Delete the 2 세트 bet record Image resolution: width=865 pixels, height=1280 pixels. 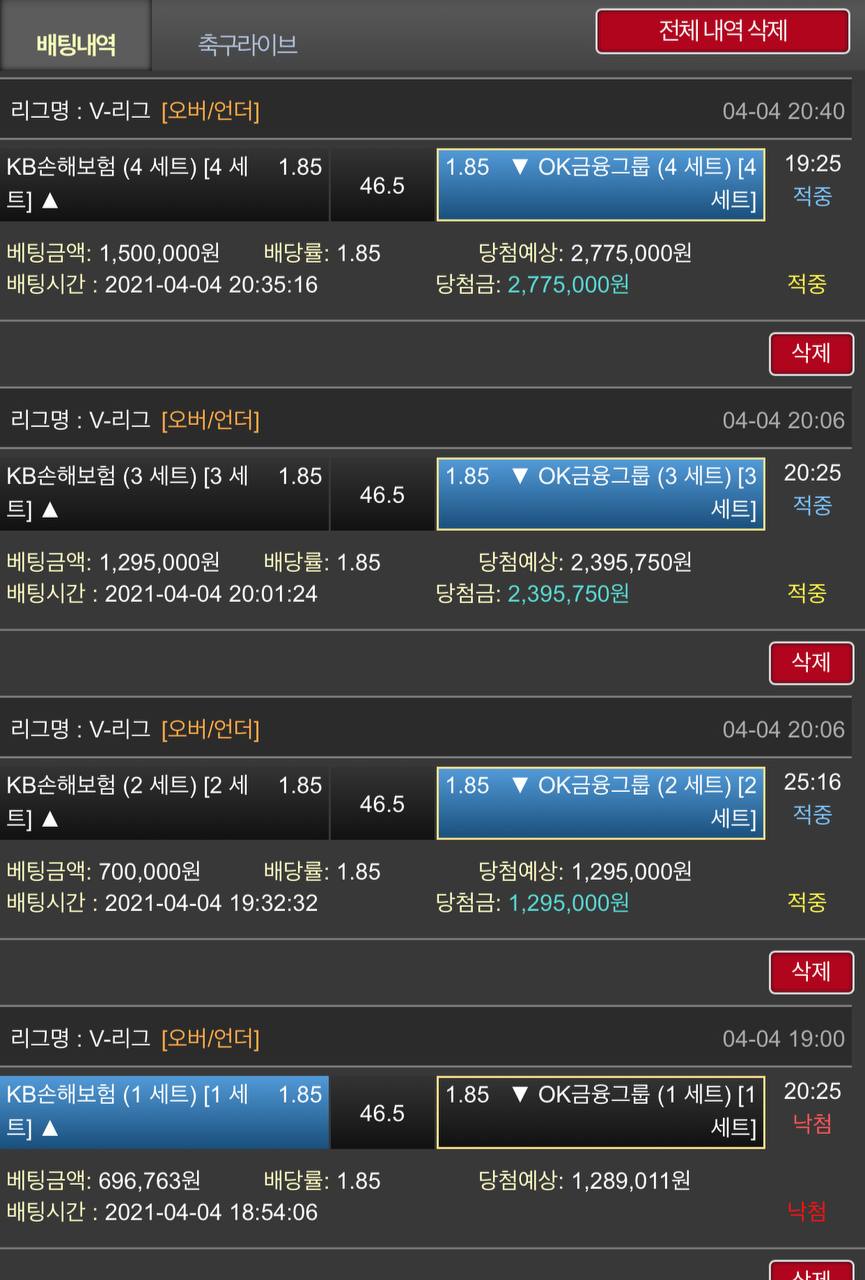pos(811,971)
